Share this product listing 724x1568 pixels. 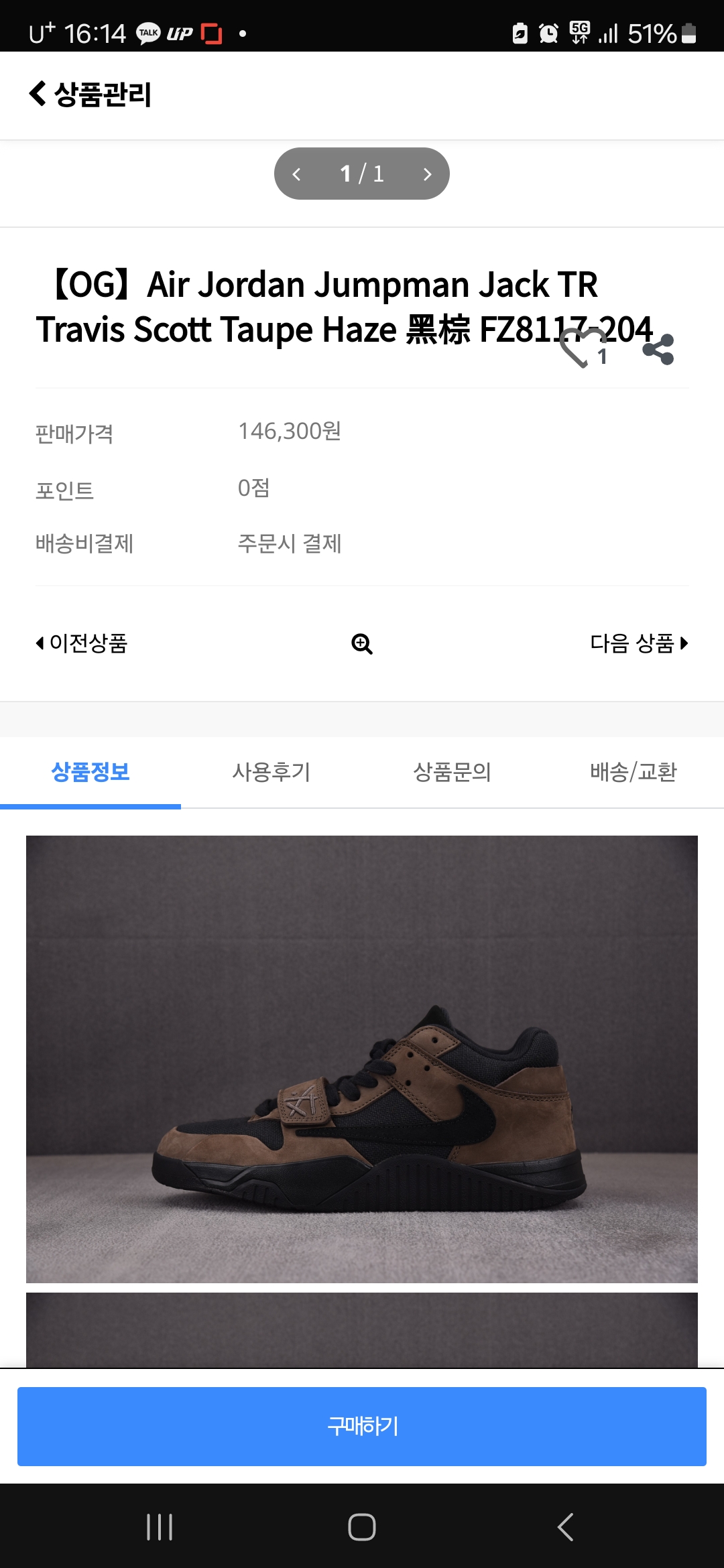658,350
